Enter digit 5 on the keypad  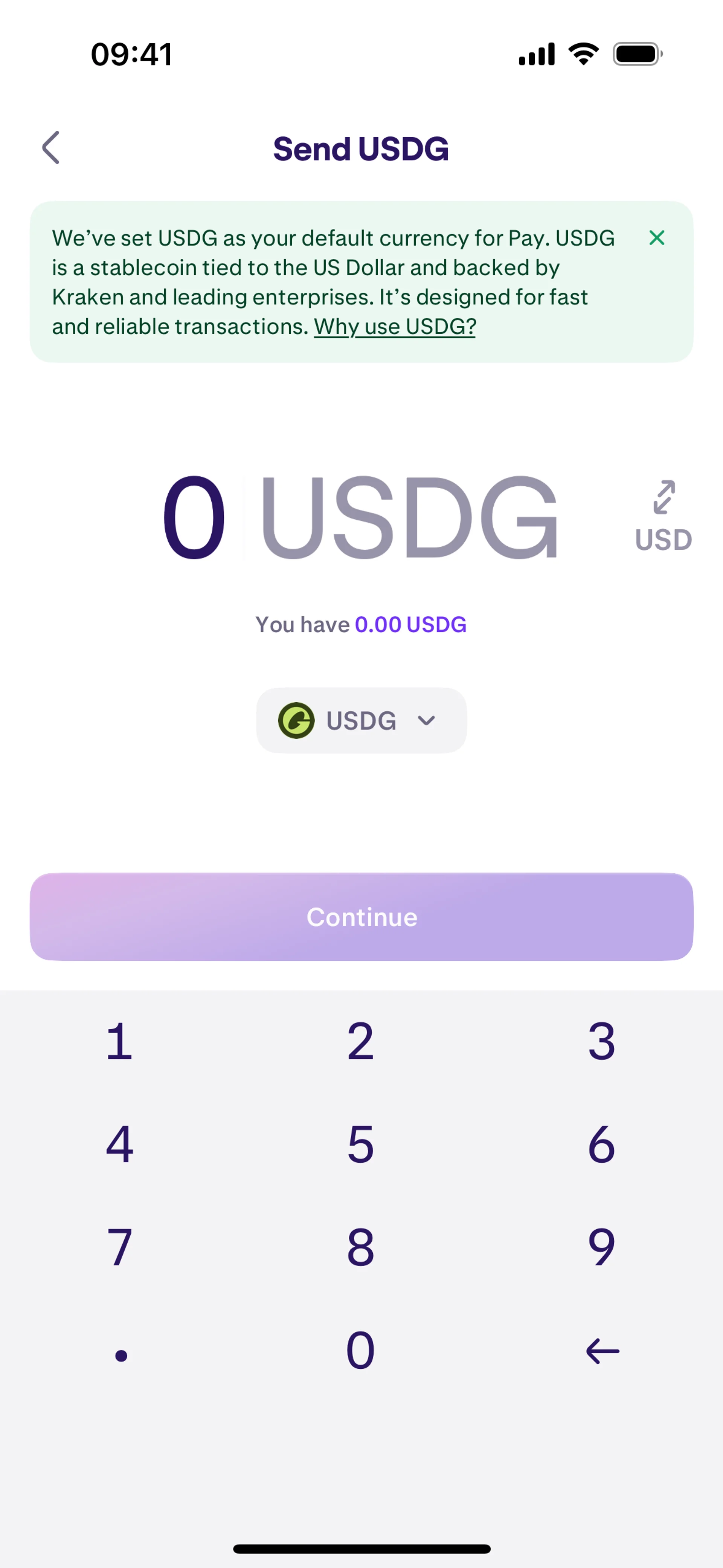coord(360,1144)
